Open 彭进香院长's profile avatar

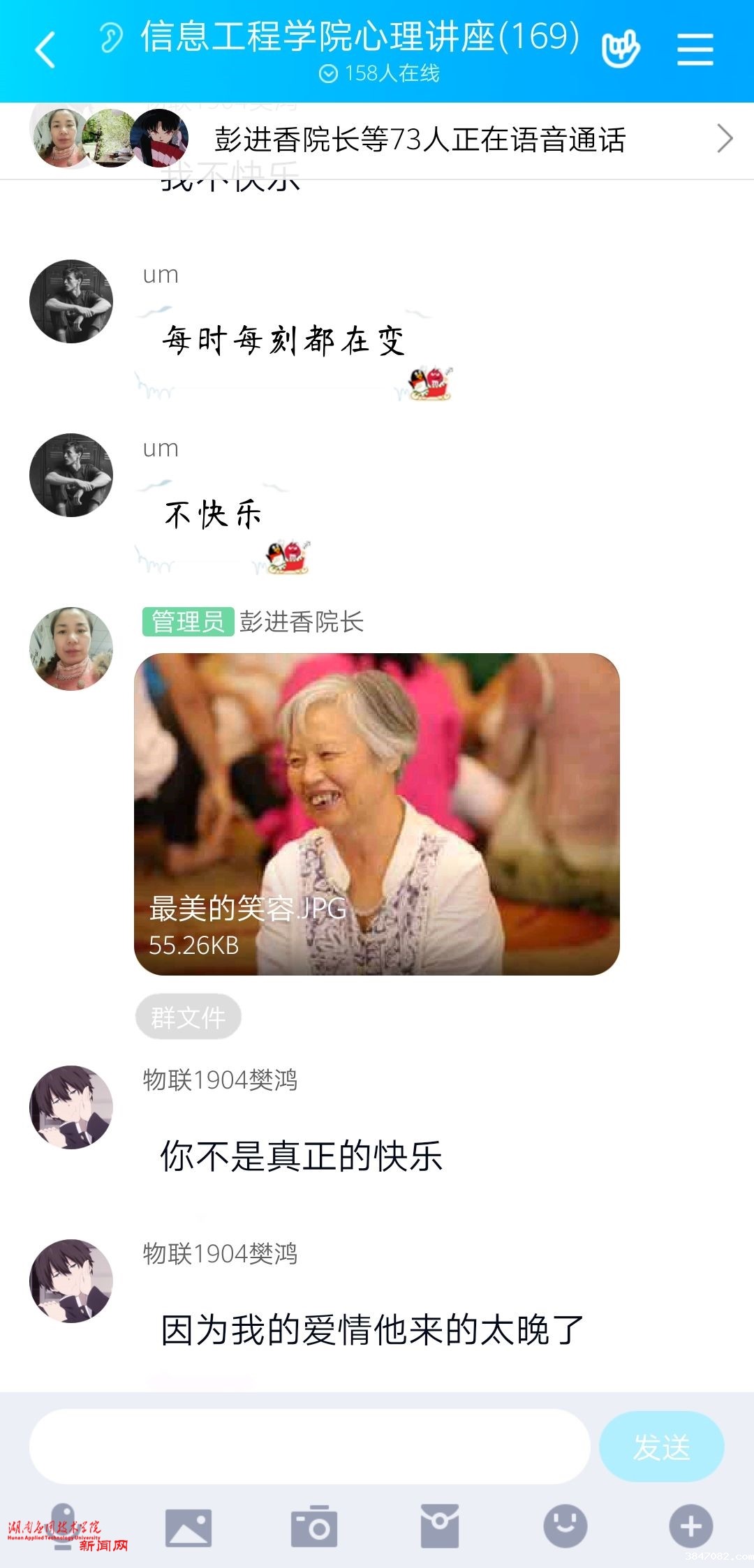tap(71, 648)
